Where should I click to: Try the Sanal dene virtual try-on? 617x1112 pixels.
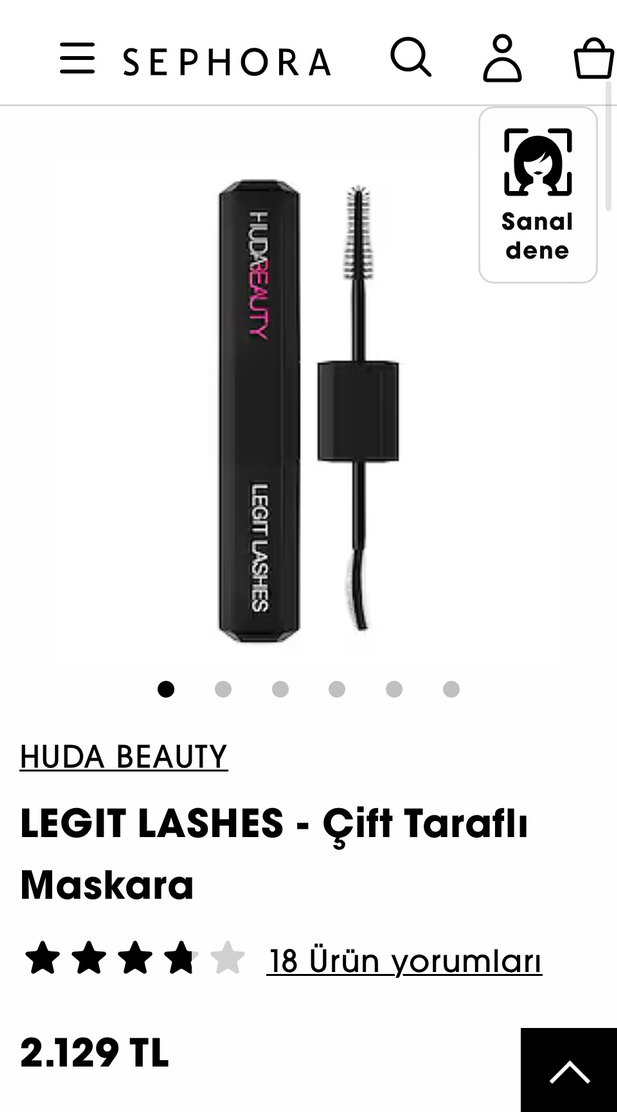coord(538,195)
